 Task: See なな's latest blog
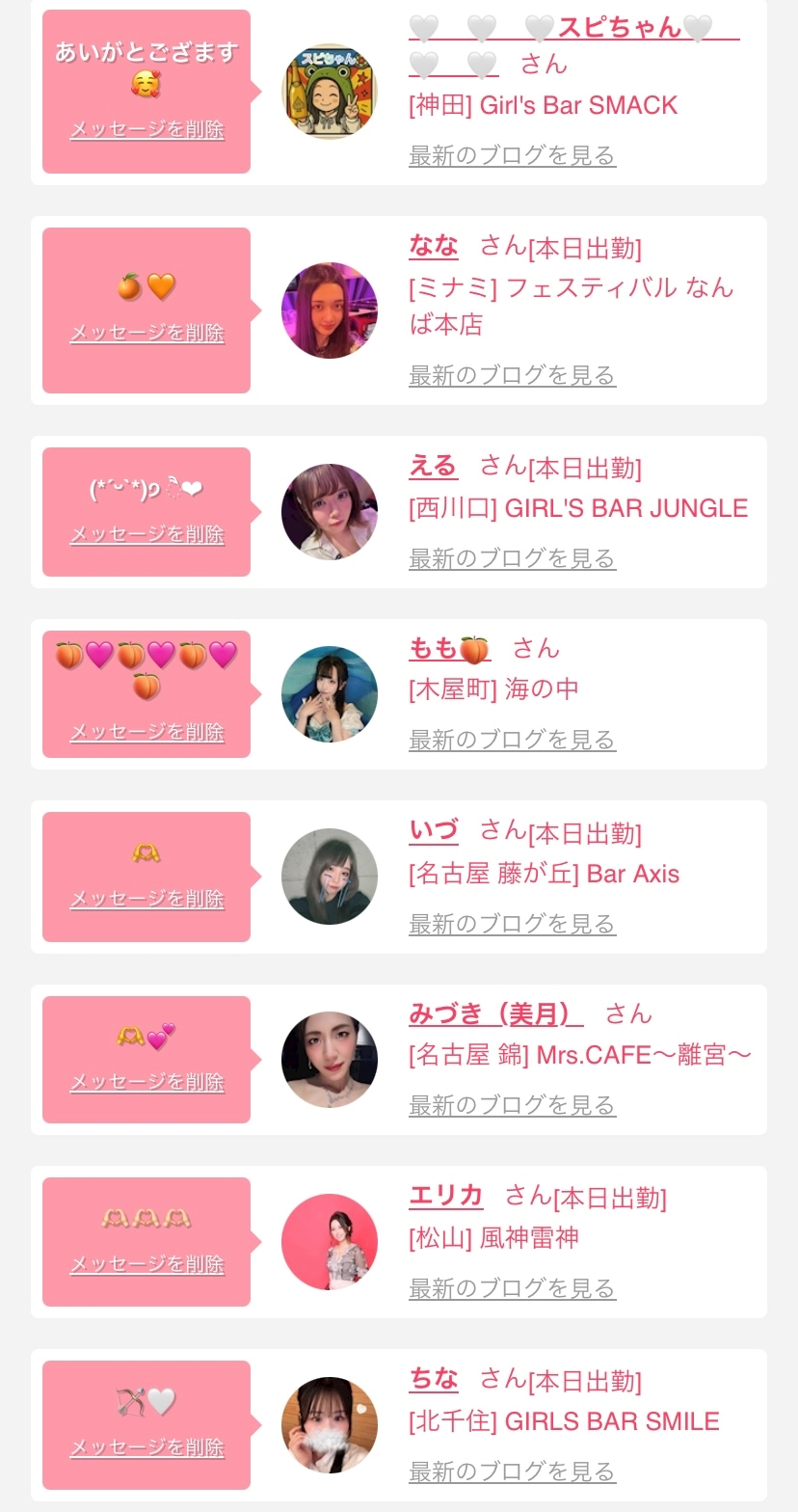tap(512, 375)
